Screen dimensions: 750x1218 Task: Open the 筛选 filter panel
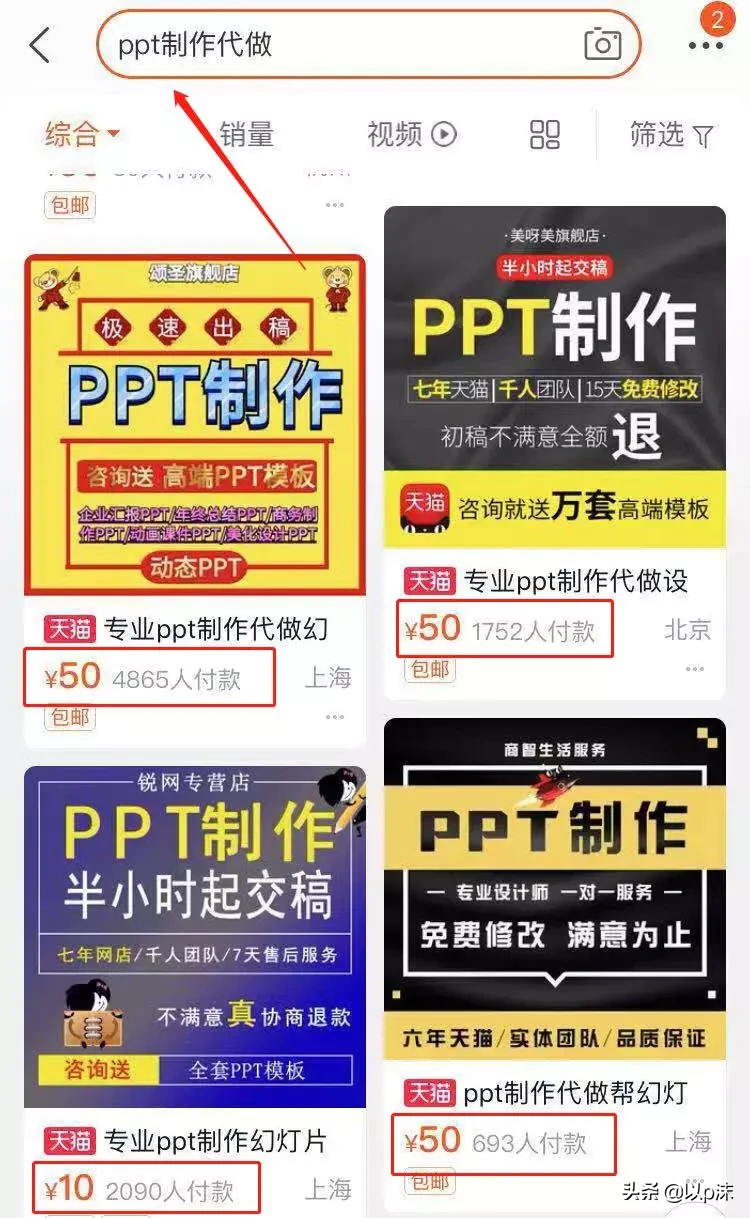pyautogui.click(x=671, y=134)
